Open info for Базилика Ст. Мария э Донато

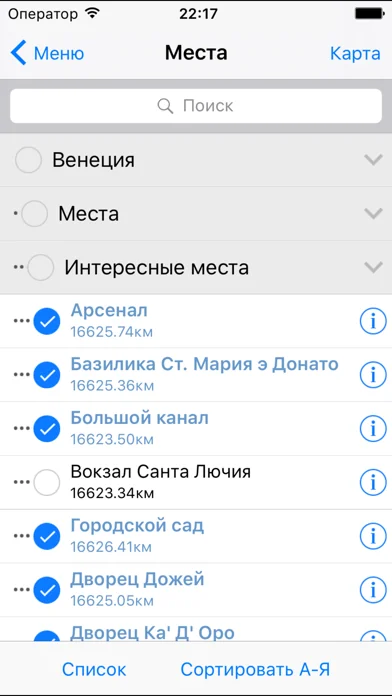click(x=373, y=375)
